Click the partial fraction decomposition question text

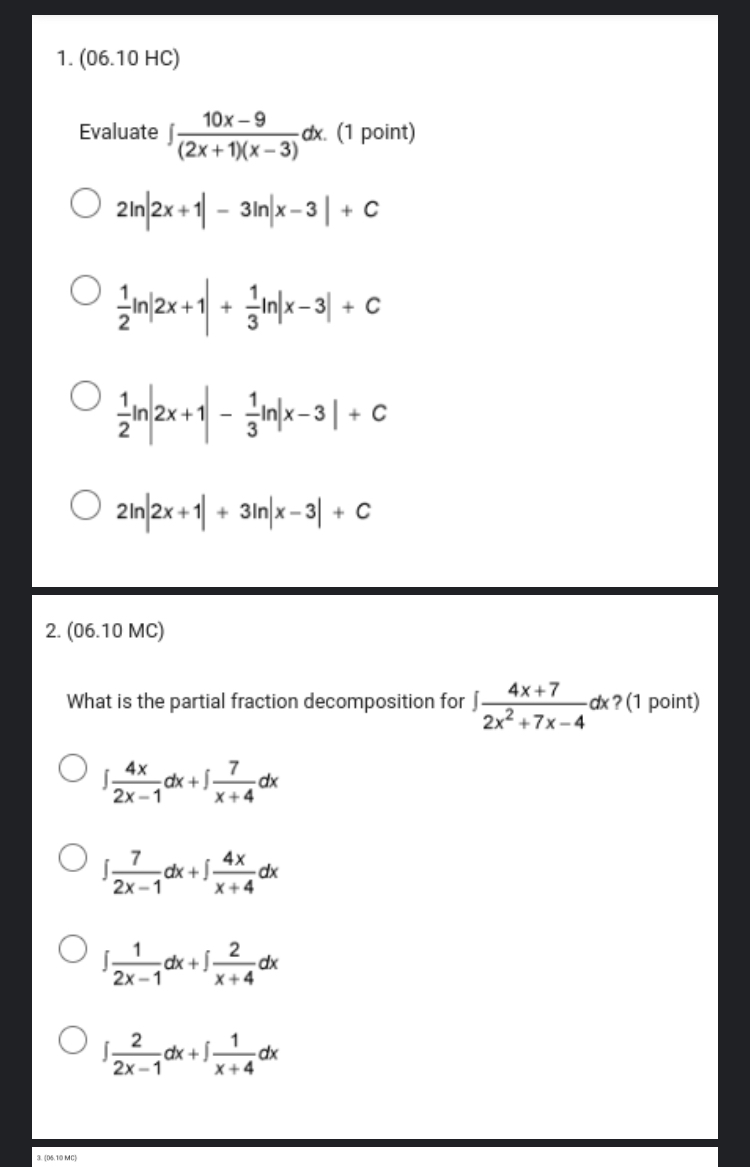click(260, 701)
